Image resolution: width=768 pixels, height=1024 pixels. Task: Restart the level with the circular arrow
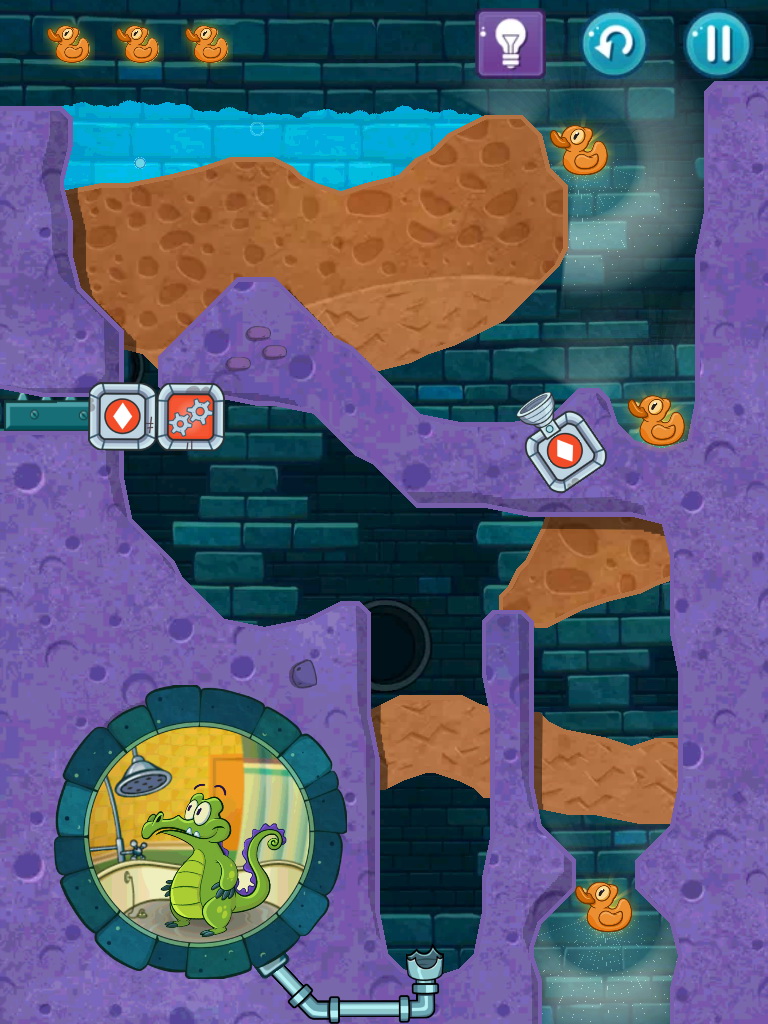pyautogui.click(x=614, y=44)
